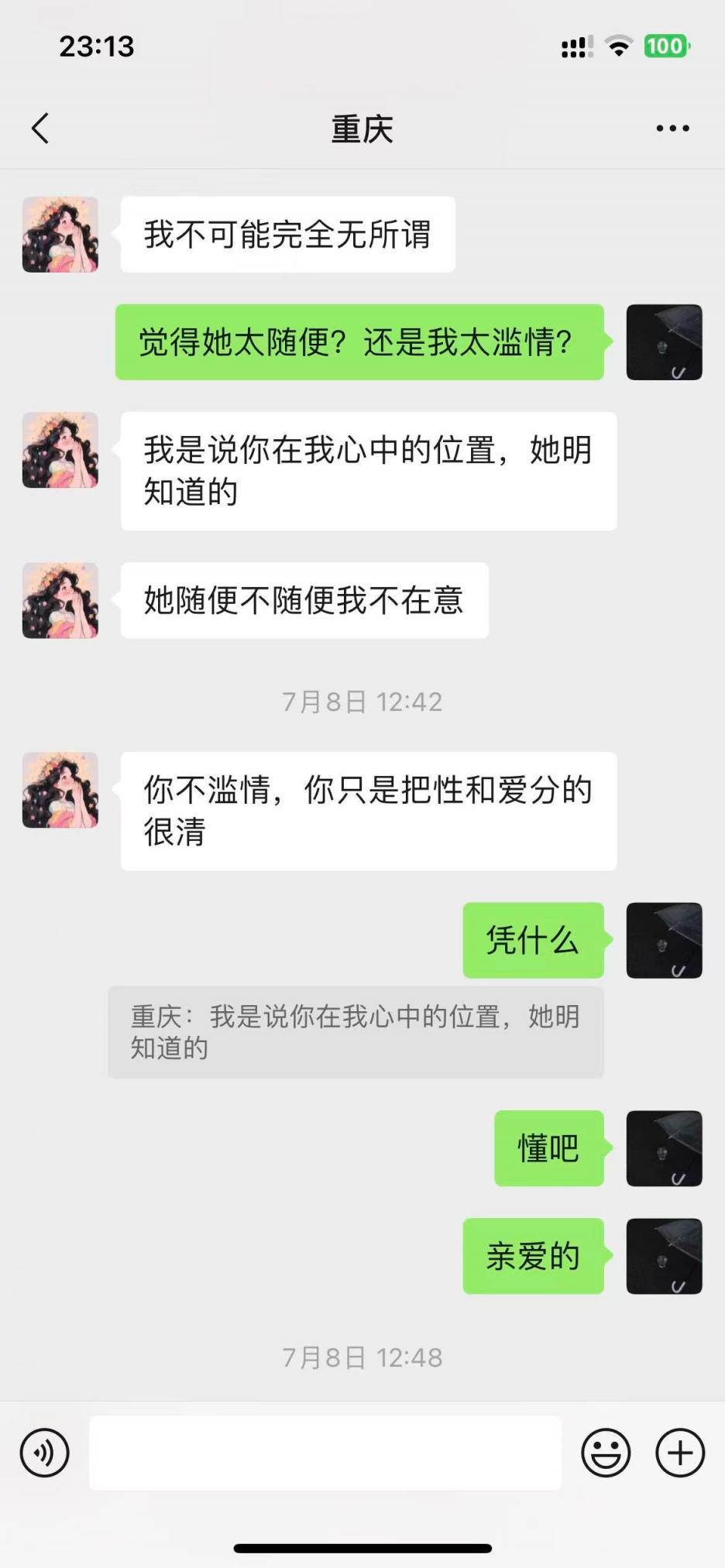Open the emoji sticker panel
The image size is (725, 1568).
(x=606, y=1453)
